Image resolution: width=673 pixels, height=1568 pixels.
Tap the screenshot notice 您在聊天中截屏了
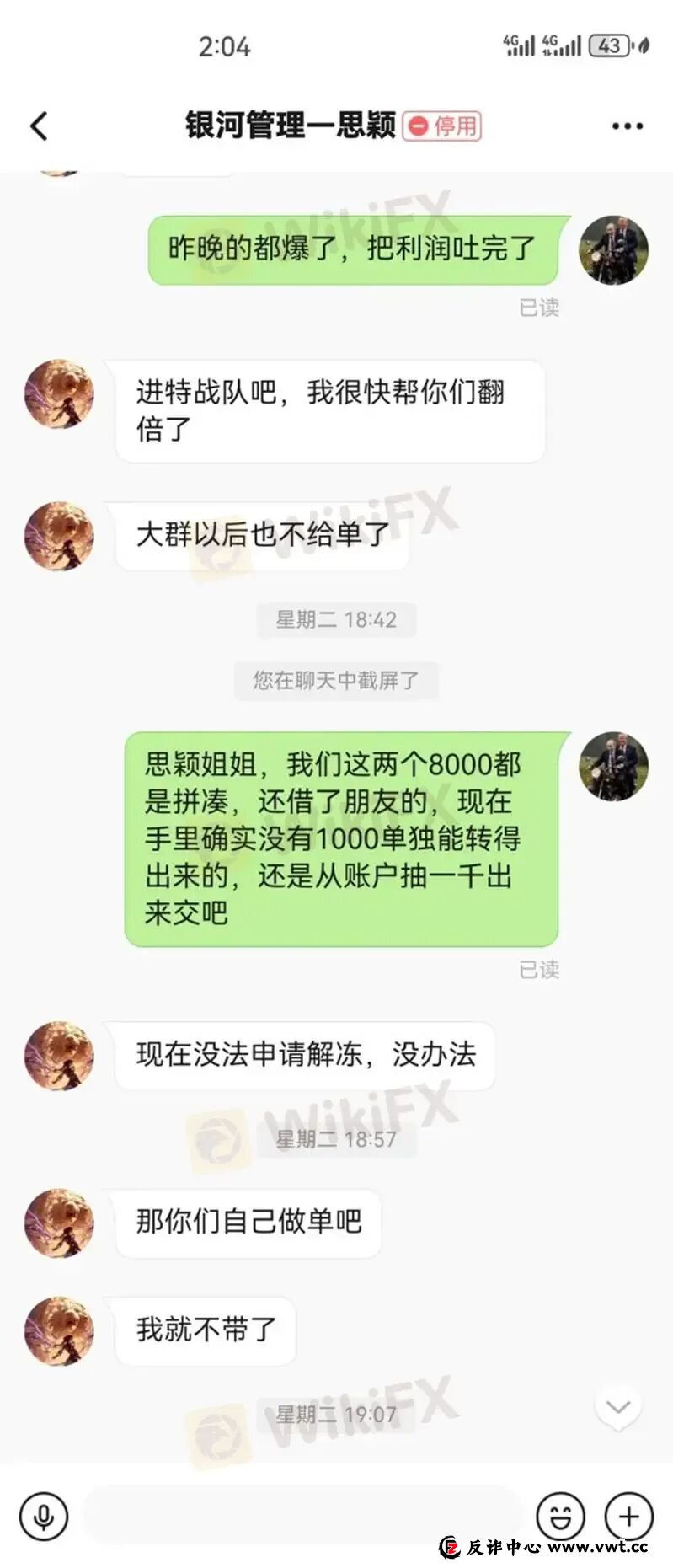pyautogui.click(x=335, y=681)
